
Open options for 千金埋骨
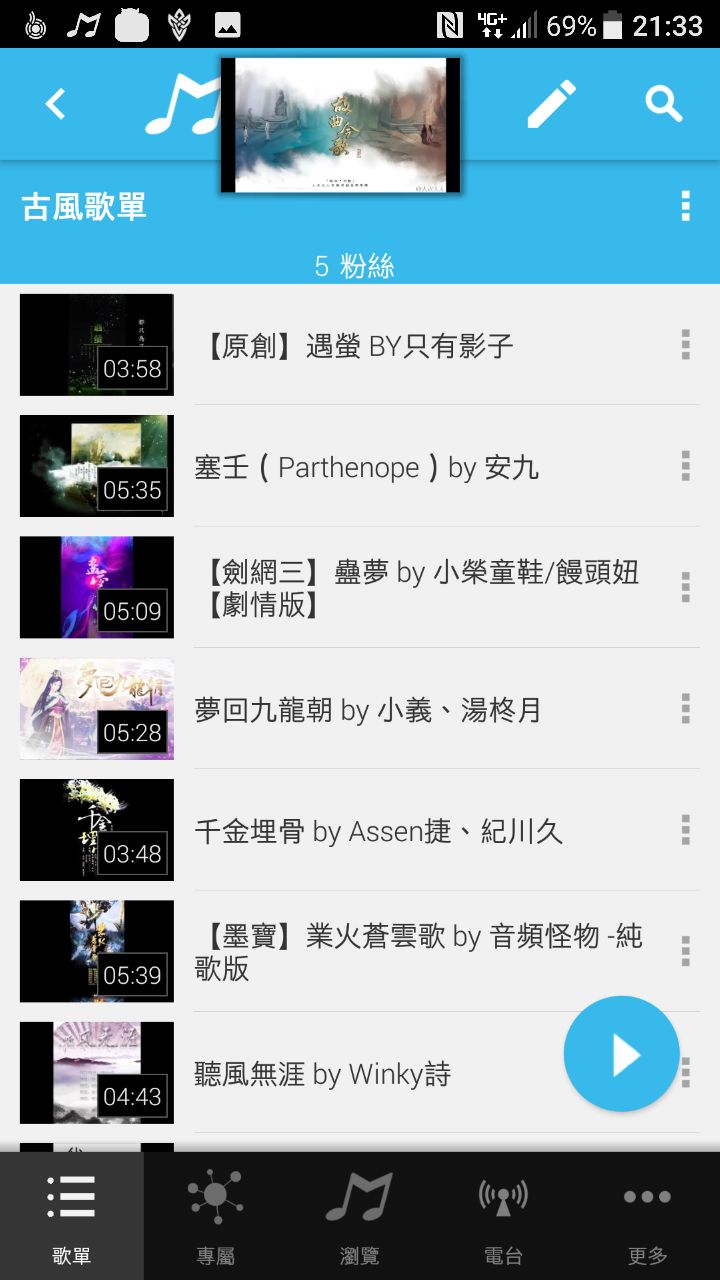tap(685, 829)
